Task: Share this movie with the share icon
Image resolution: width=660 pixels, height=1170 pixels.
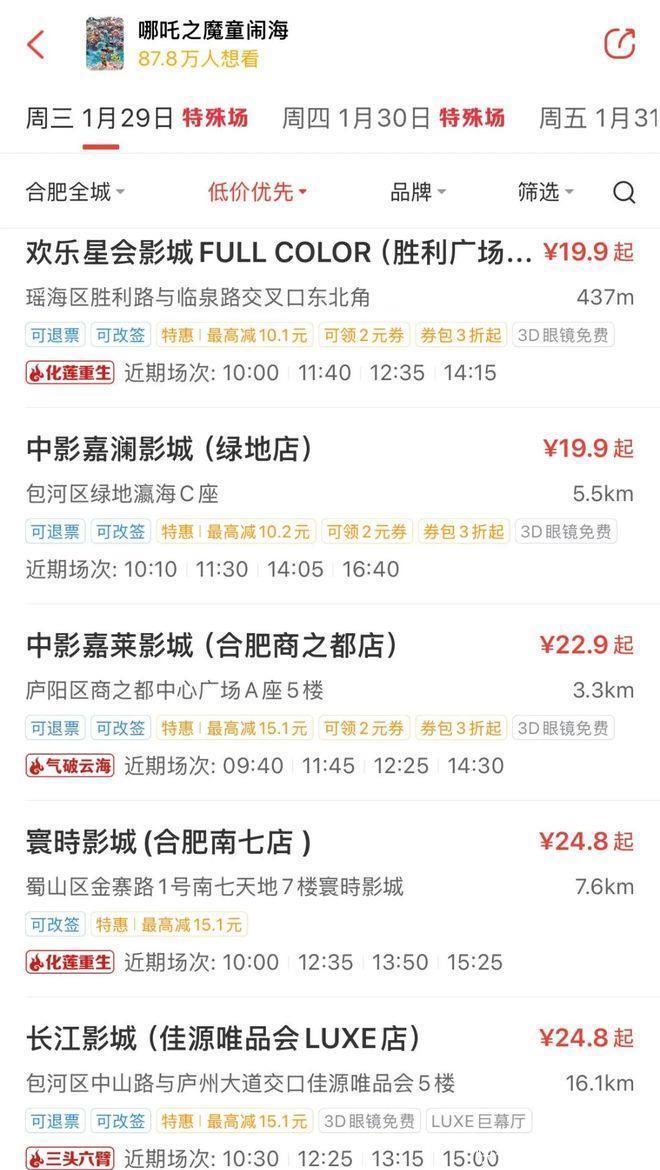Action: click(620, 44)
